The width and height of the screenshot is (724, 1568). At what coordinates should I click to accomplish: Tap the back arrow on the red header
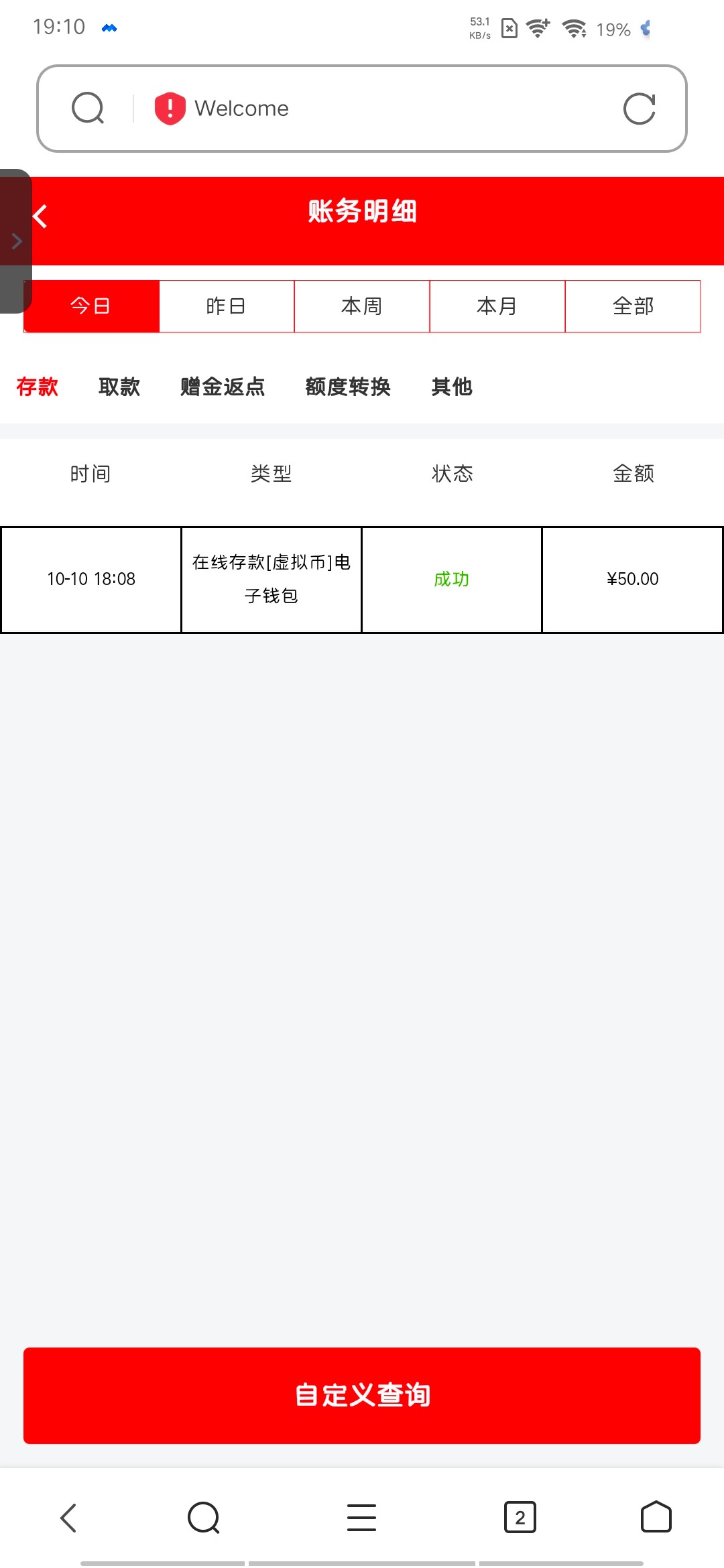pos(39,216)
